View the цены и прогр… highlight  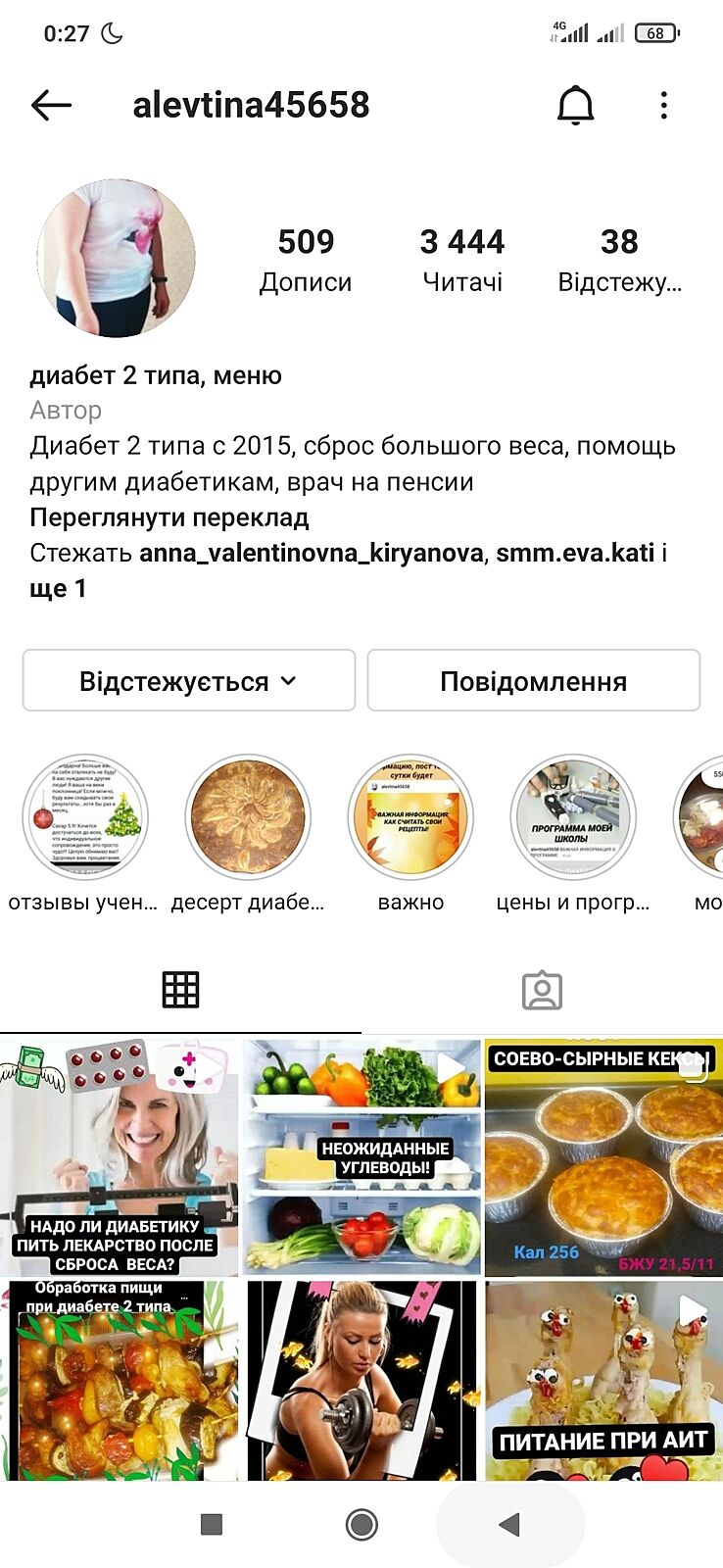point(573,817)
